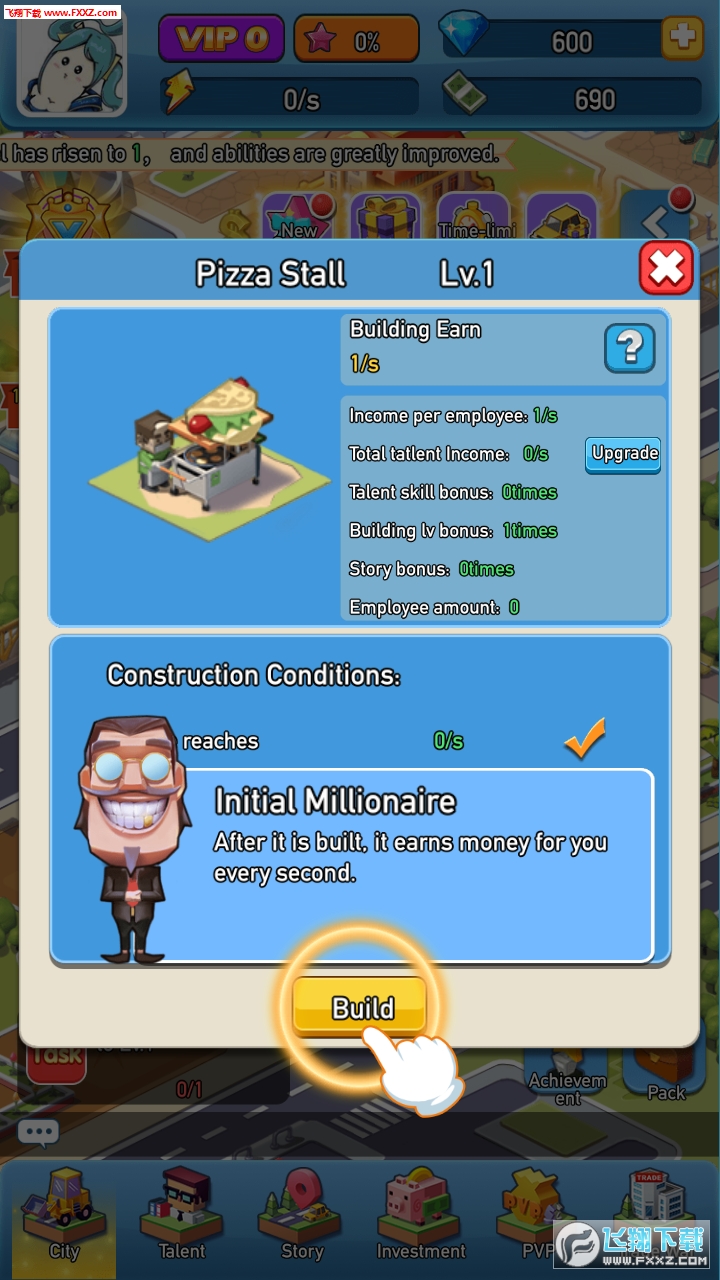Viewport: 720px width, 1280px height.
Task: Switch to the City tab
Action: pos(63,1215)
